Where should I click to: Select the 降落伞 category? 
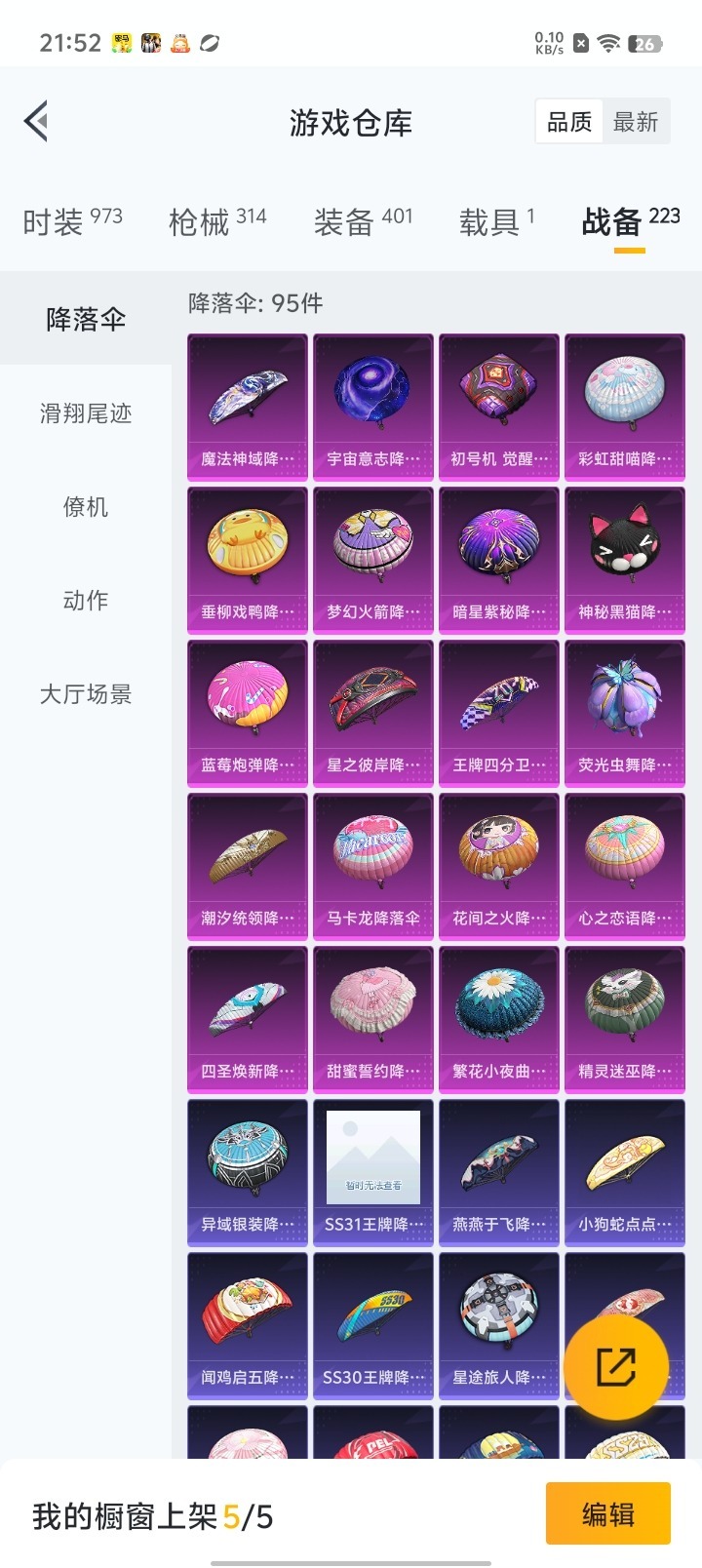tap(86, 319)
